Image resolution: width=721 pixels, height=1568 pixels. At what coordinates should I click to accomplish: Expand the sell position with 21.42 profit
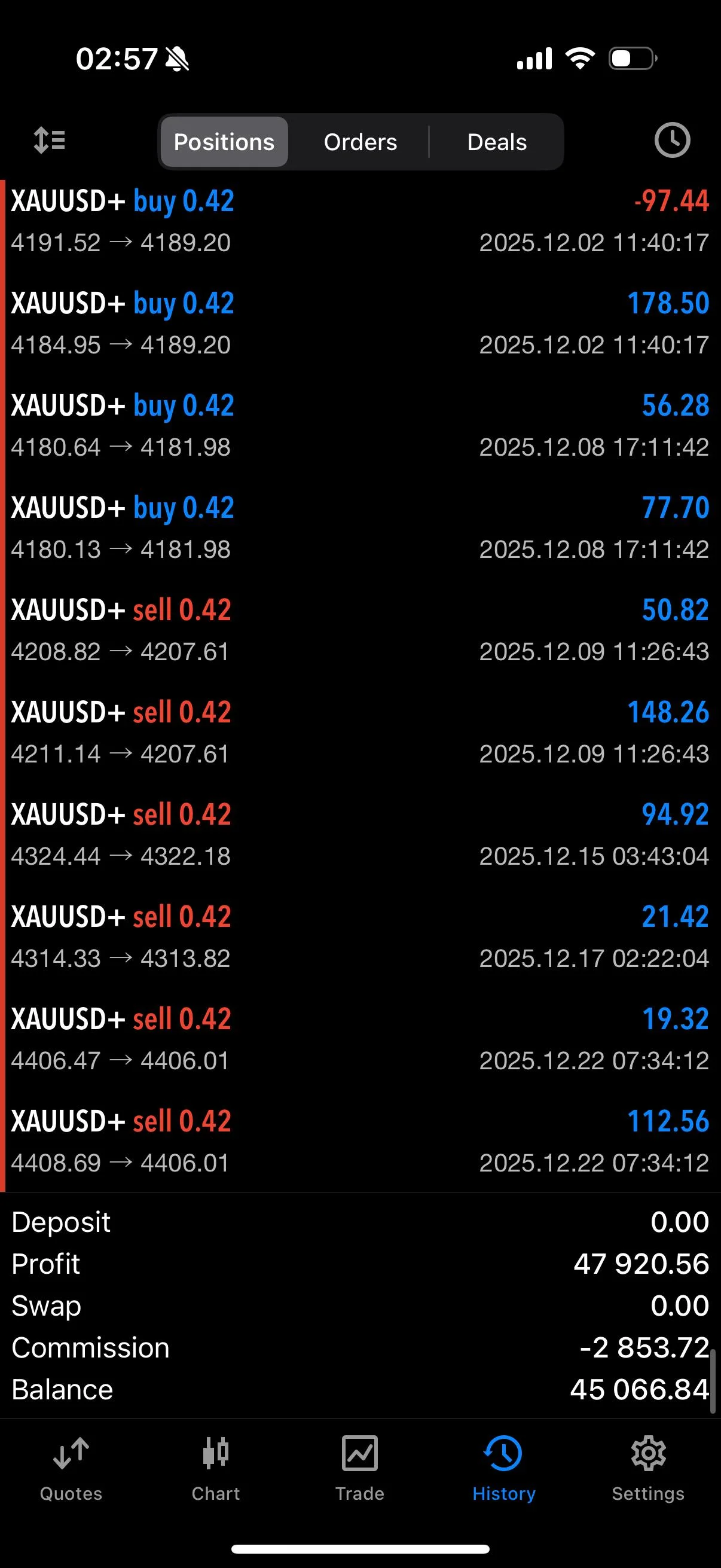(x=360, y=938)
